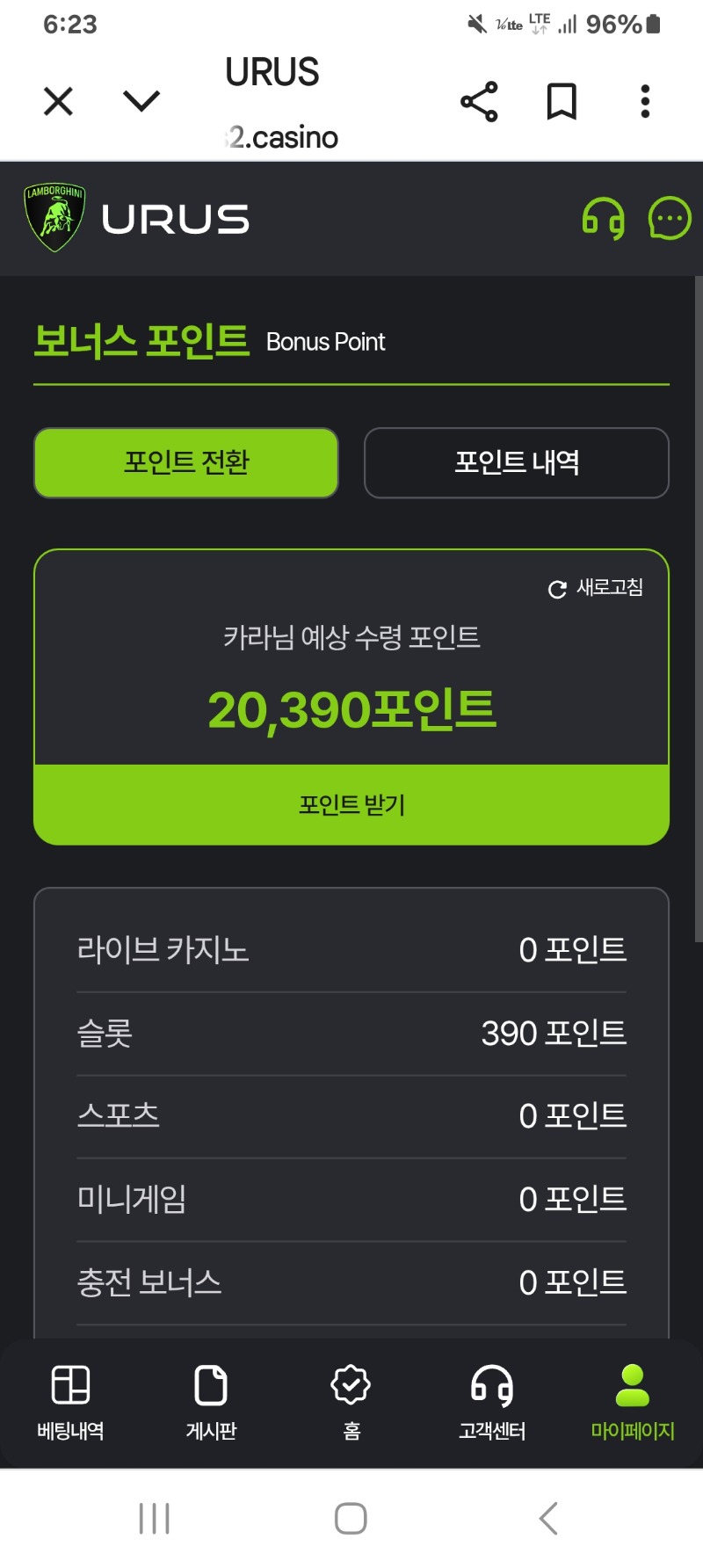Switch to the 포인트 전환 tab
Screen dimensions: 703x1568
coord(185,463)
